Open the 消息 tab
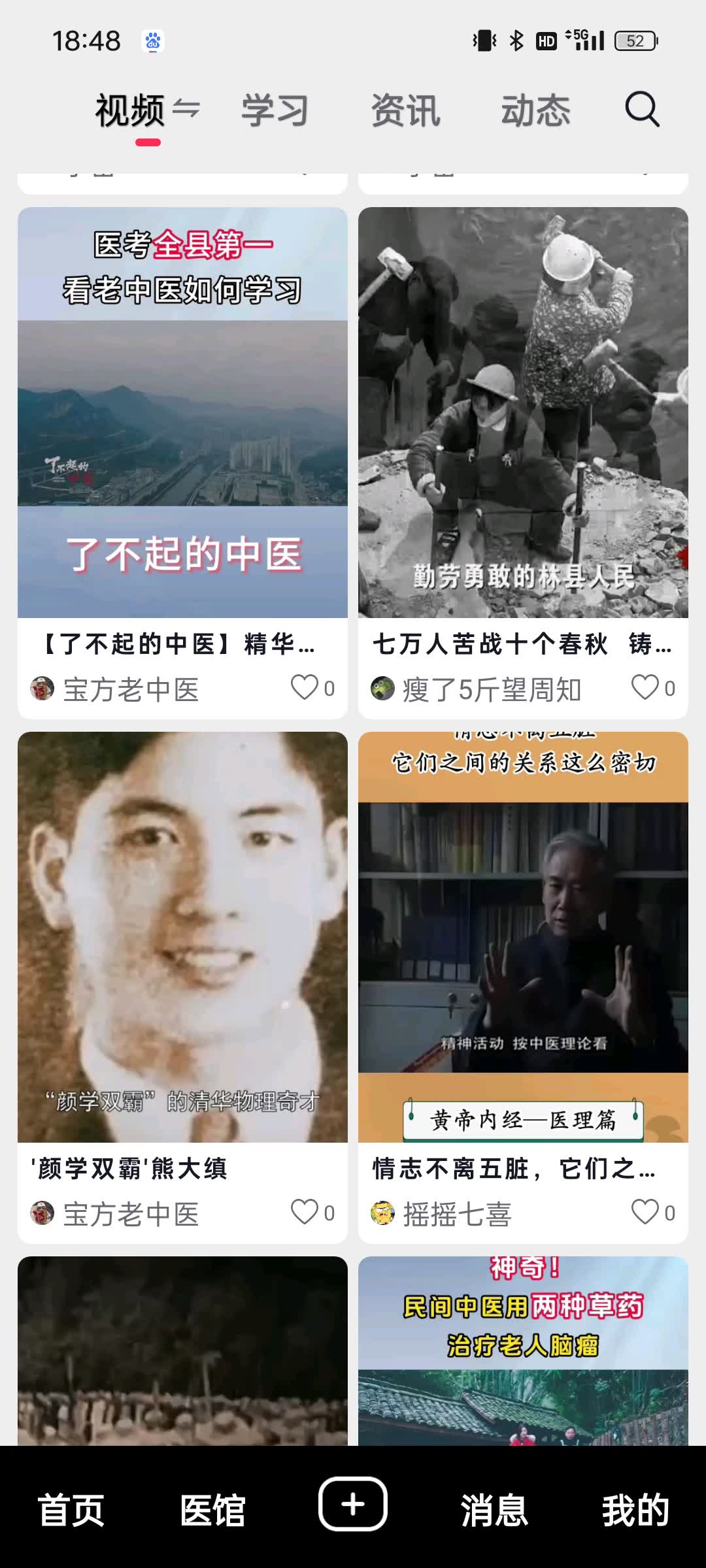This screenshot has height=1568, width=706. [x=494, y=1510]
